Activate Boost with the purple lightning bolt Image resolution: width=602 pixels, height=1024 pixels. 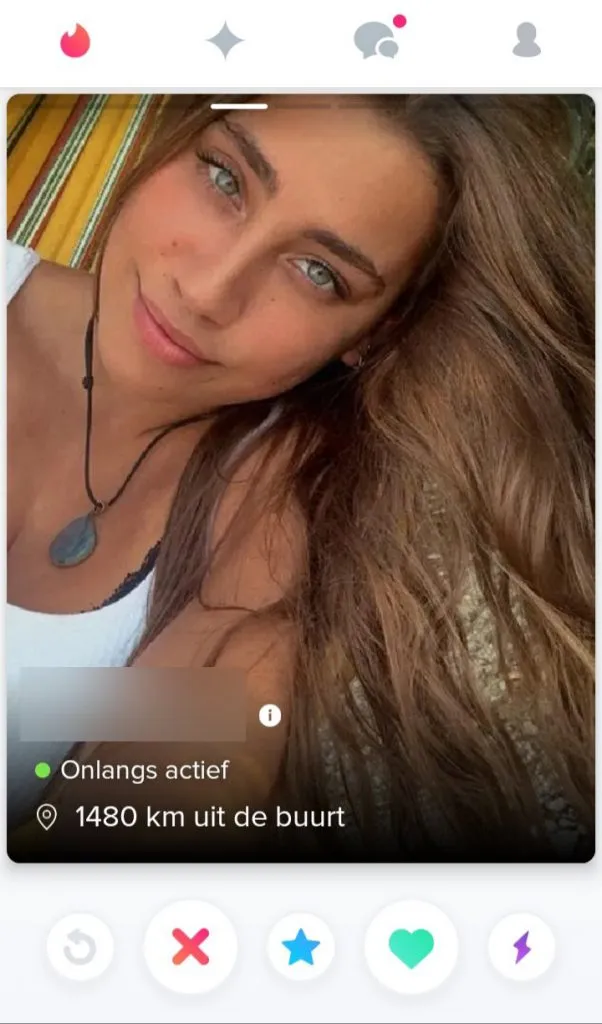[521, 947]
